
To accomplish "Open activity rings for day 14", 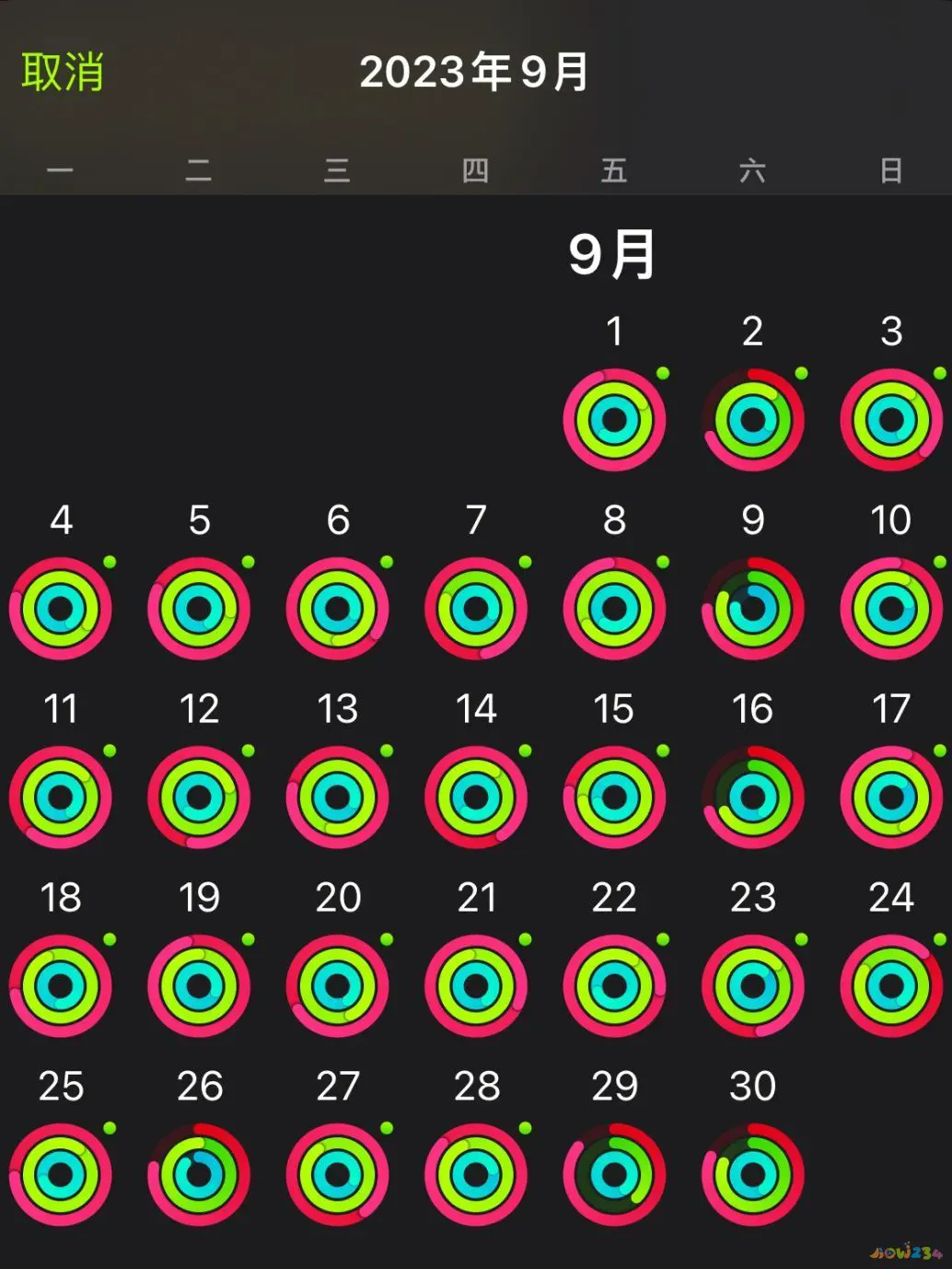I will click(x=476, y=797).
